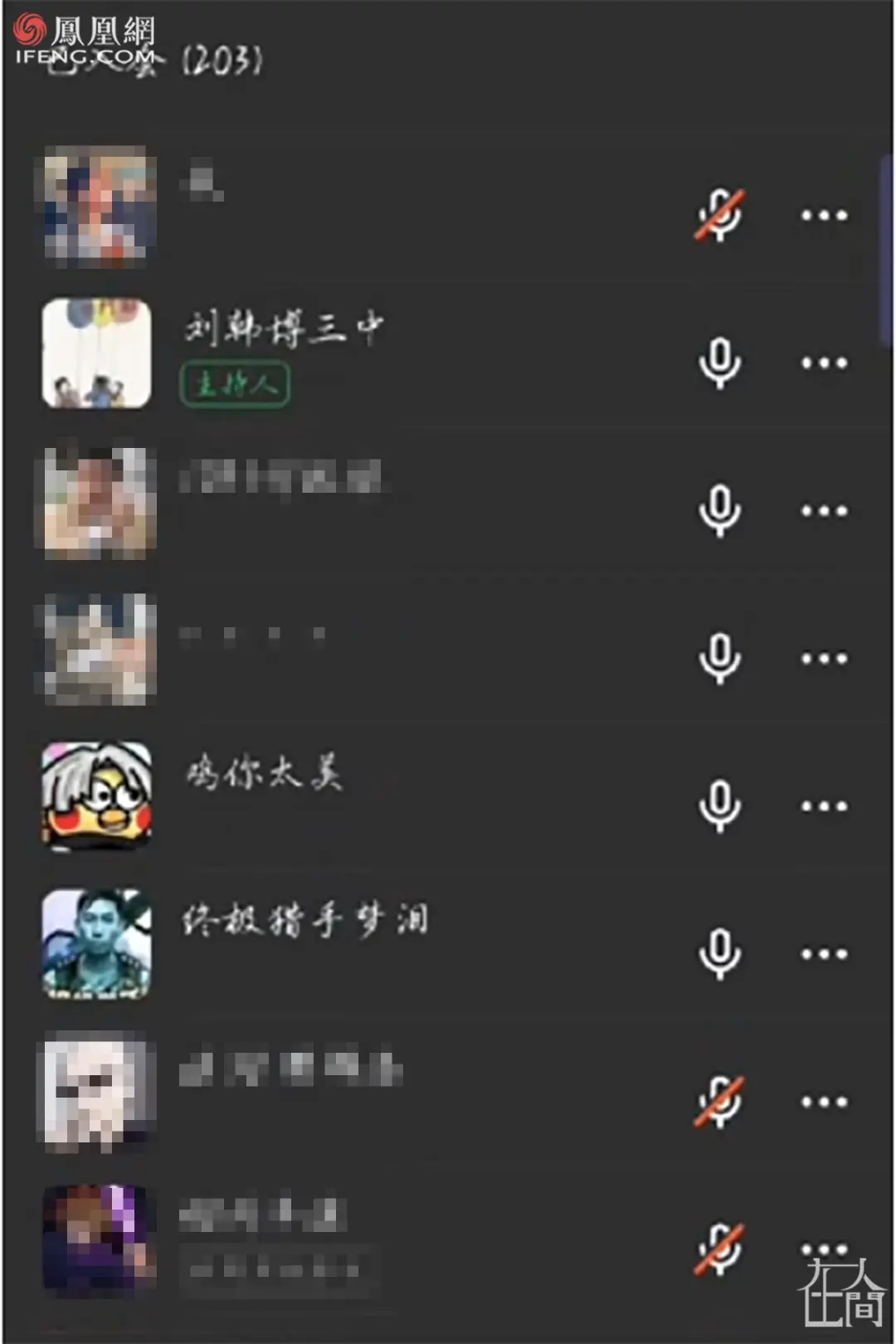Image resolution: width=896 pixels, height=1344 pixels.
Task: Tap the microphone icon beside 鸡你太美
Action: tap(719, 805)
